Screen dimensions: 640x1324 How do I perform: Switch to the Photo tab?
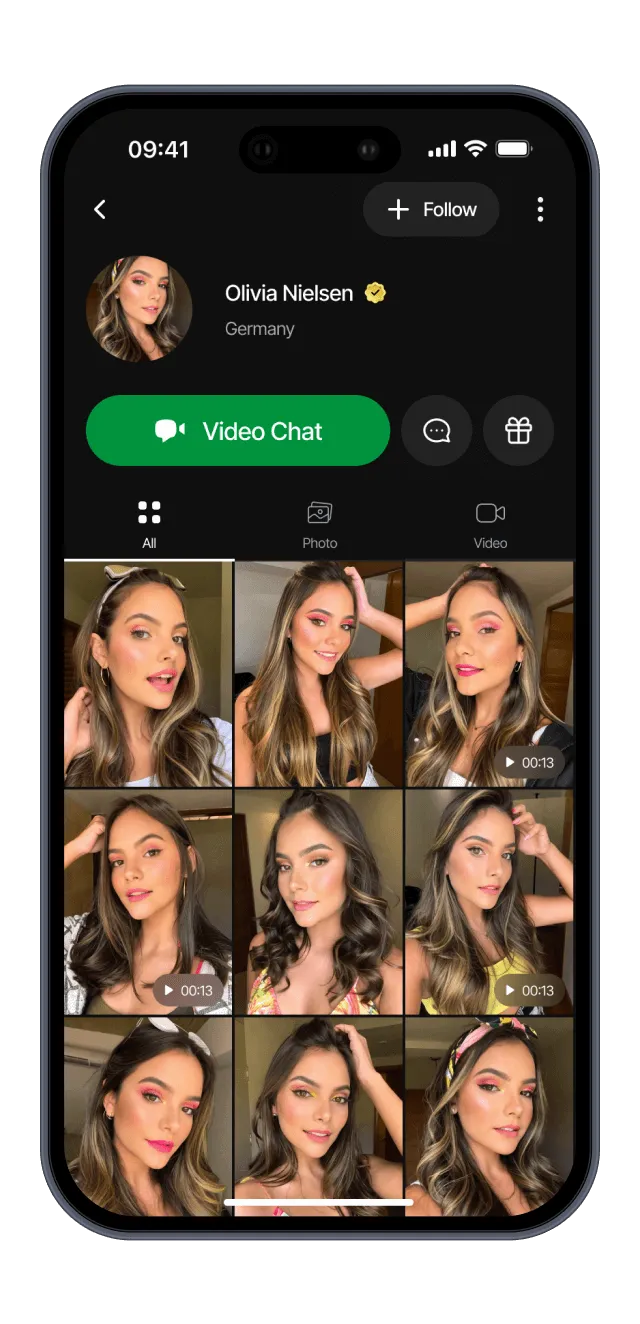click(320, 525)
